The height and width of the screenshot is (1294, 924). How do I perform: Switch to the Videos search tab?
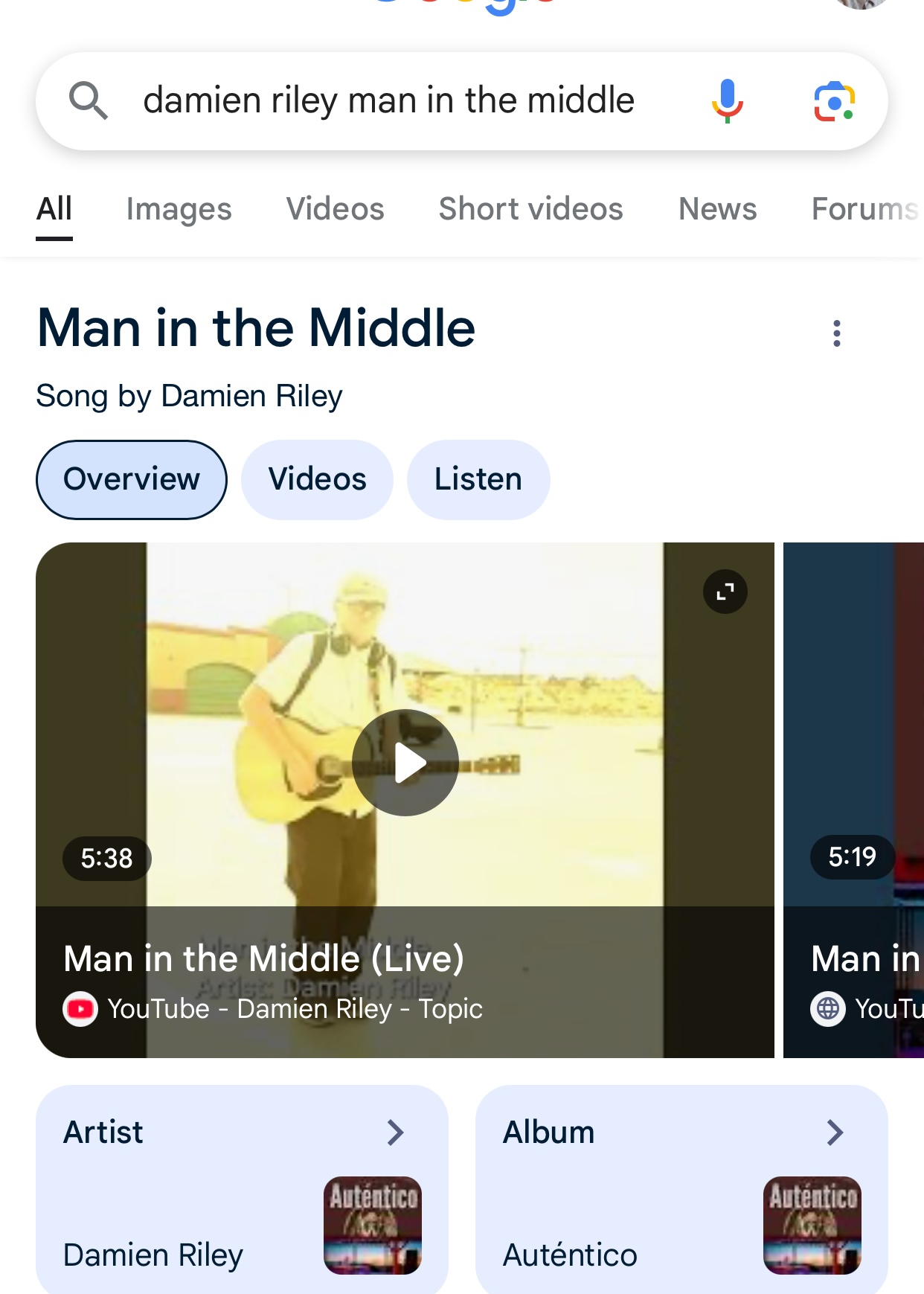click(335, 209)
